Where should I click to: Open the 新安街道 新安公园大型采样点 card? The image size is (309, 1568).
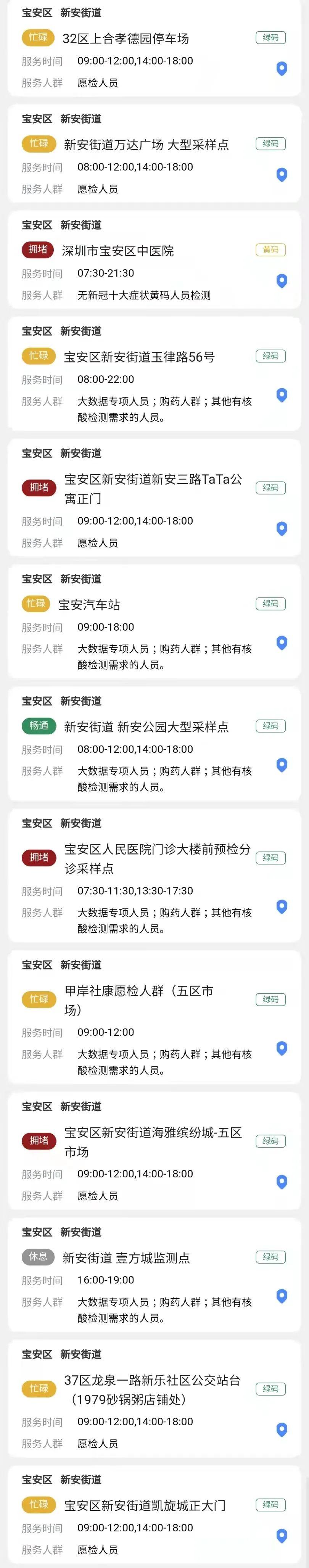146,727
